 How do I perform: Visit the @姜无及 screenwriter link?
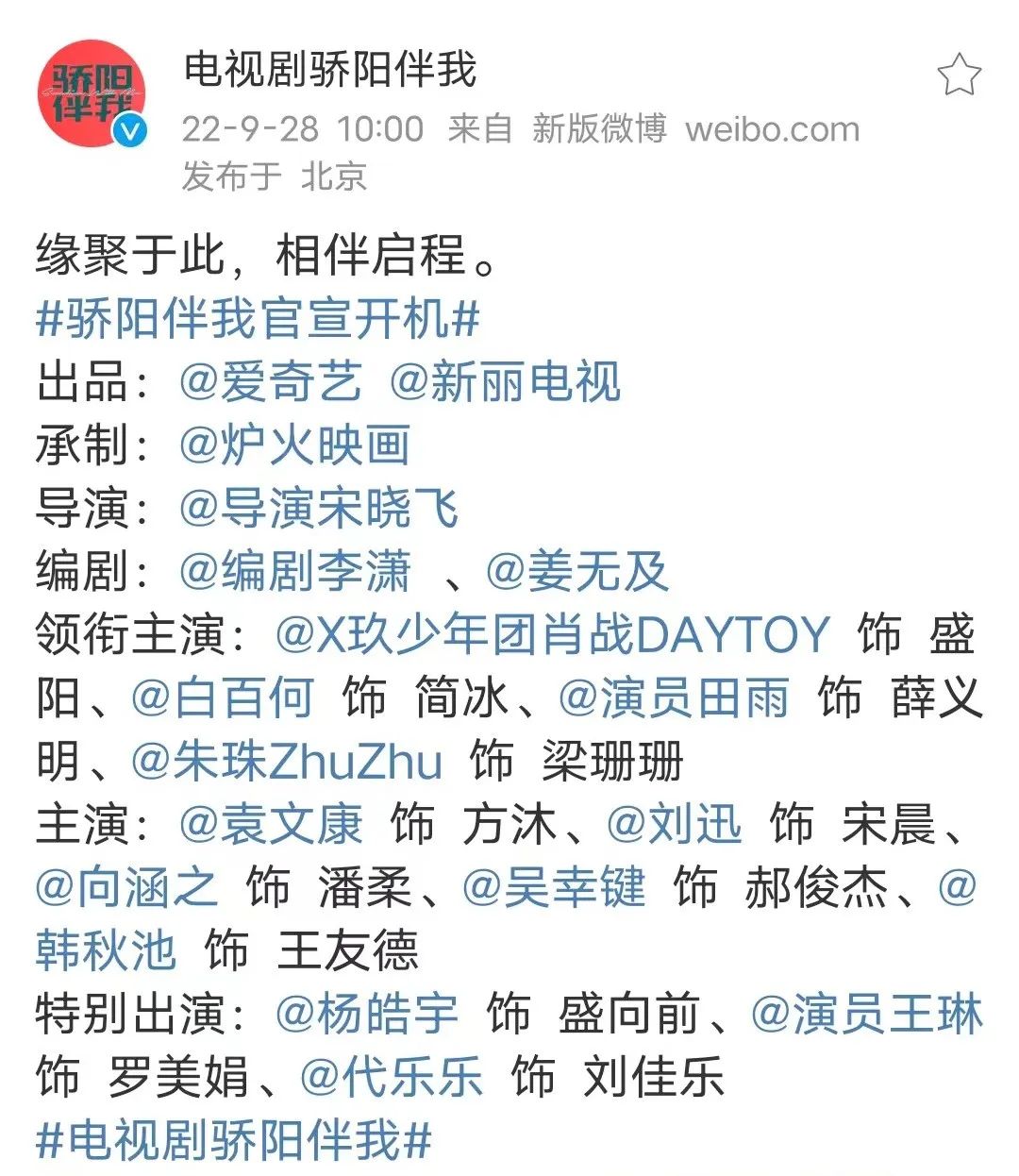578,569
